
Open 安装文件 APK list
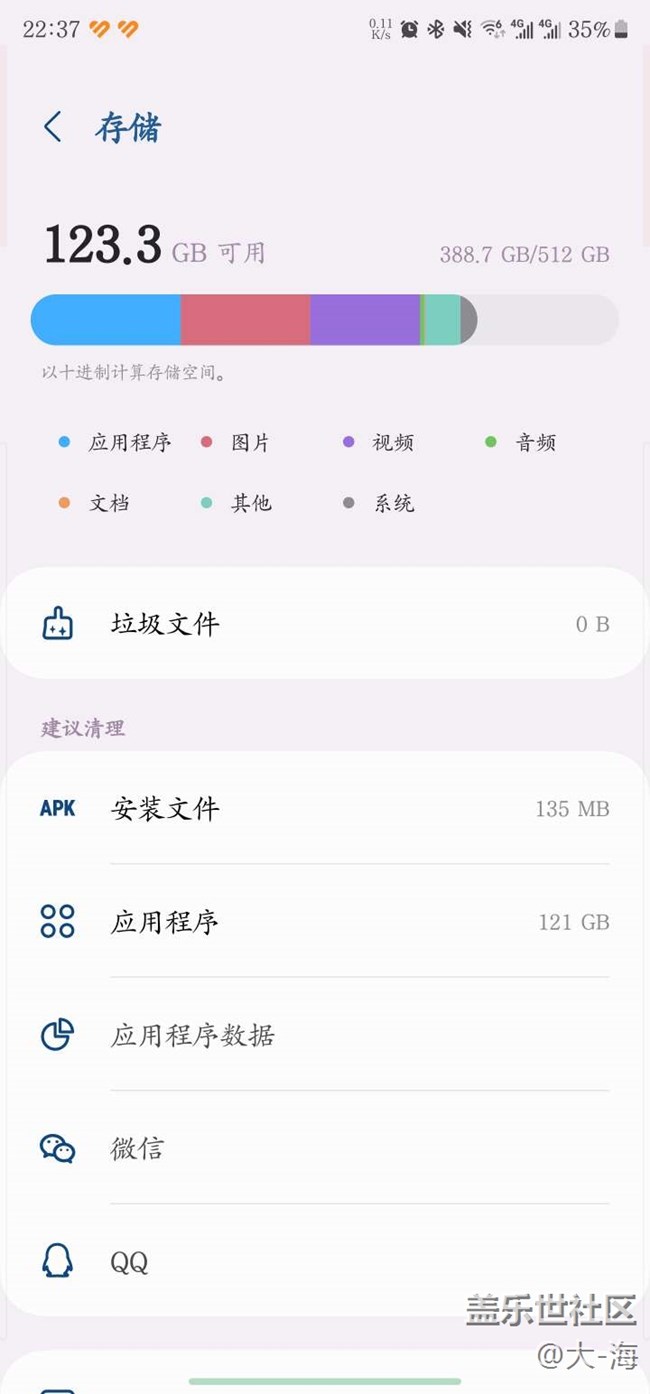pyautogui.click(x=324, y=808)
